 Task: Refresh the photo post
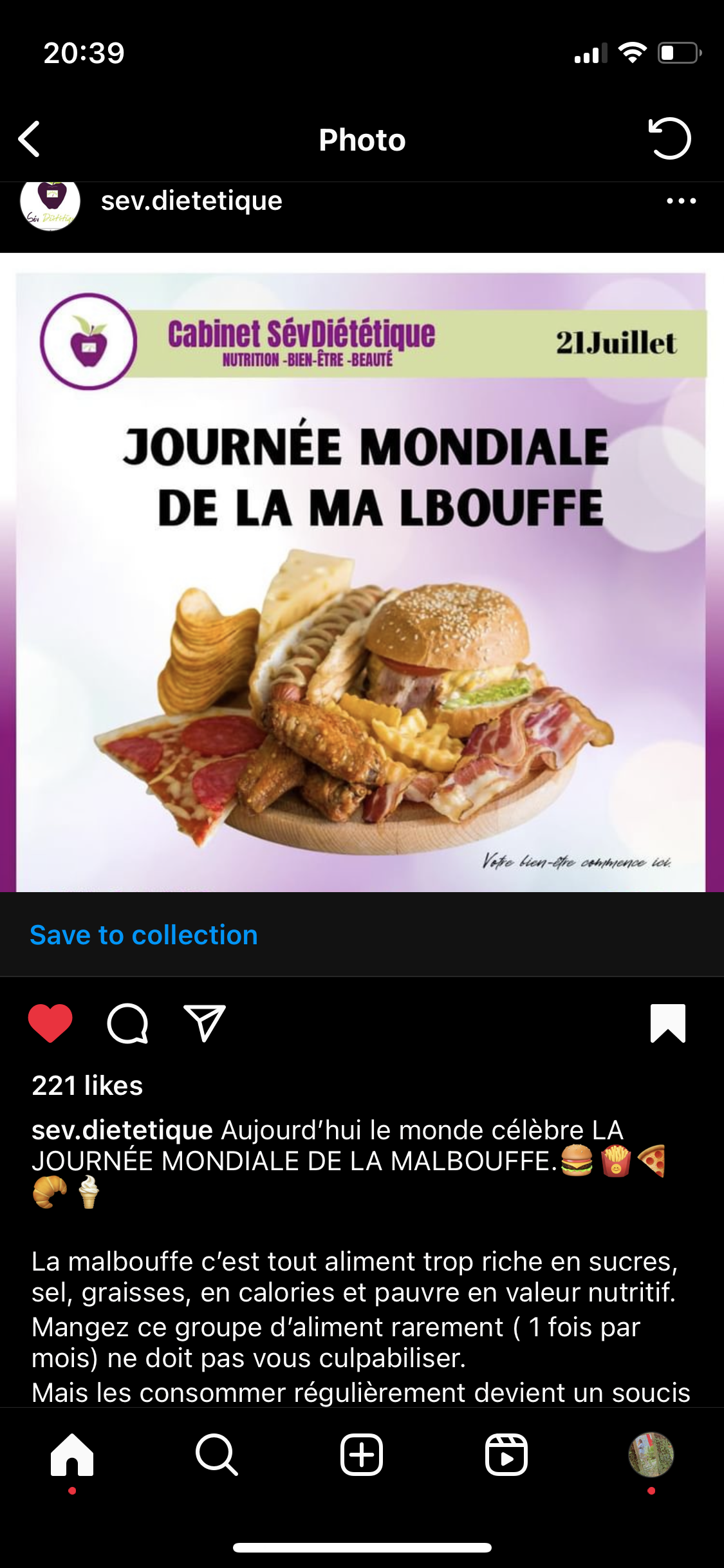tap(669, 138)
